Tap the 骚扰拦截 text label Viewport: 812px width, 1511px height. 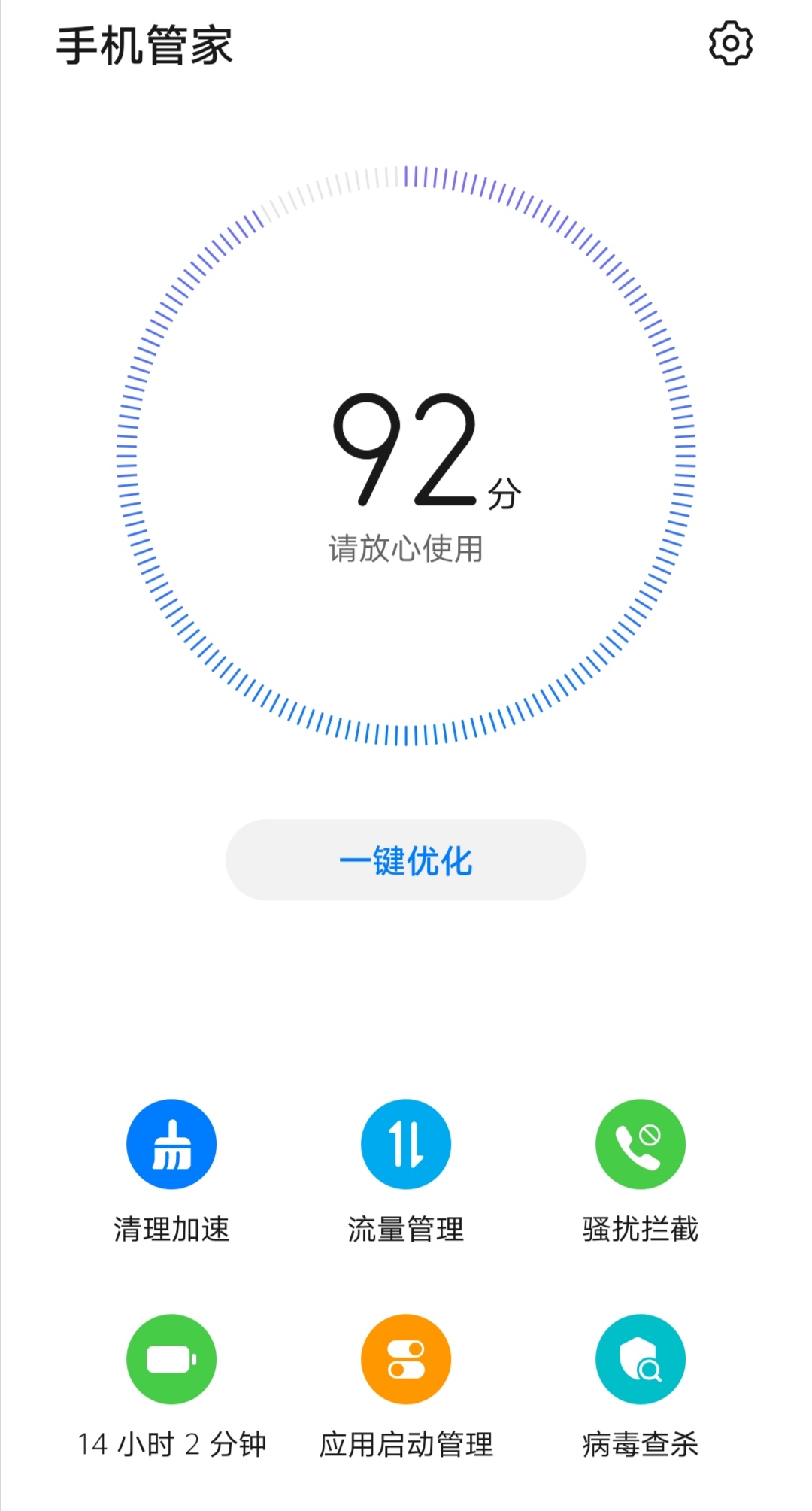[x=641, y=1230]
